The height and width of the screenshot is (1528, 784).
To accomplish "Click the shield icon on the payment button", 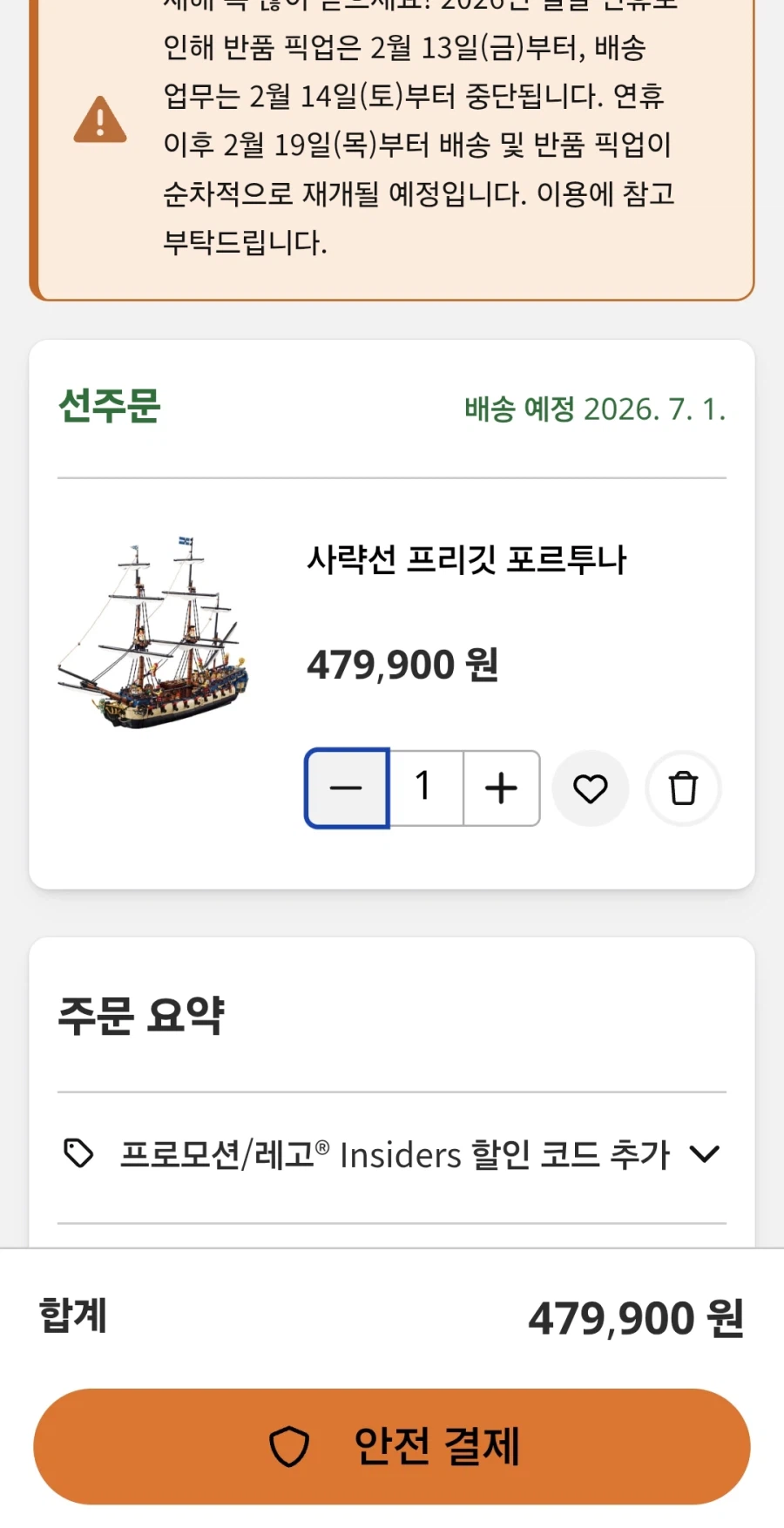I will click(x=289, y=1444).
